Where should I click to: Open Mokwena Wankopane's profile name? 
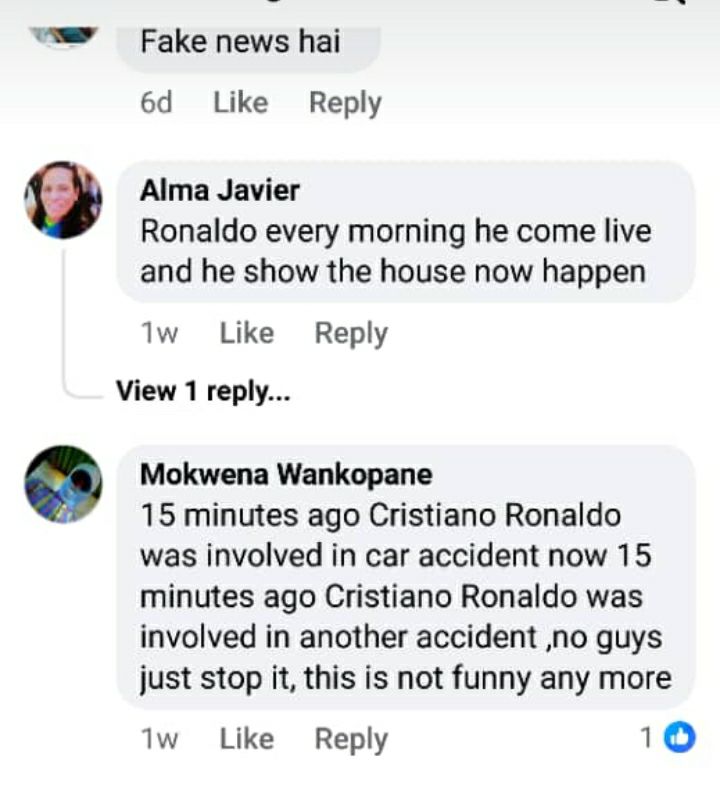click(286, 474)
